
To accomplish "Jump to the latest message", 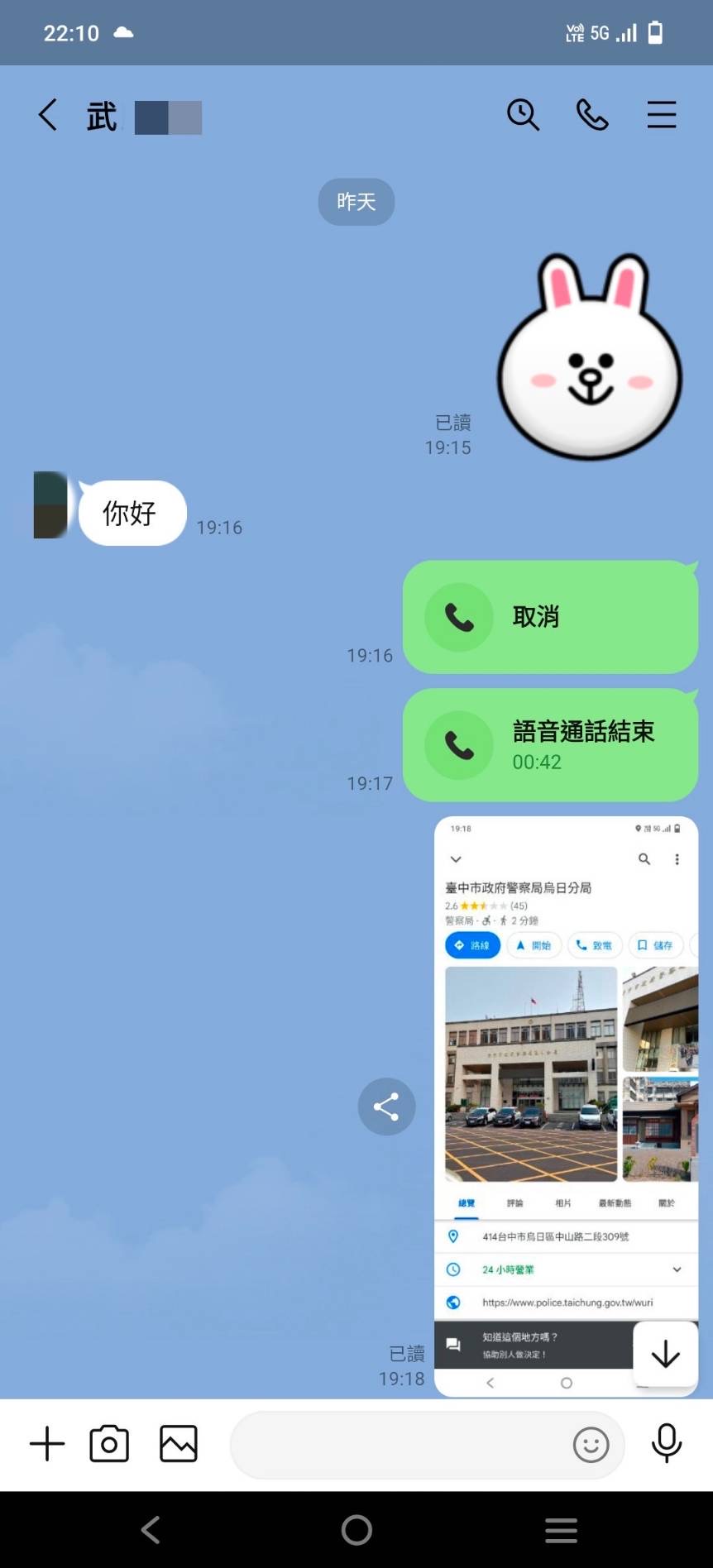I will point(665,1354).
